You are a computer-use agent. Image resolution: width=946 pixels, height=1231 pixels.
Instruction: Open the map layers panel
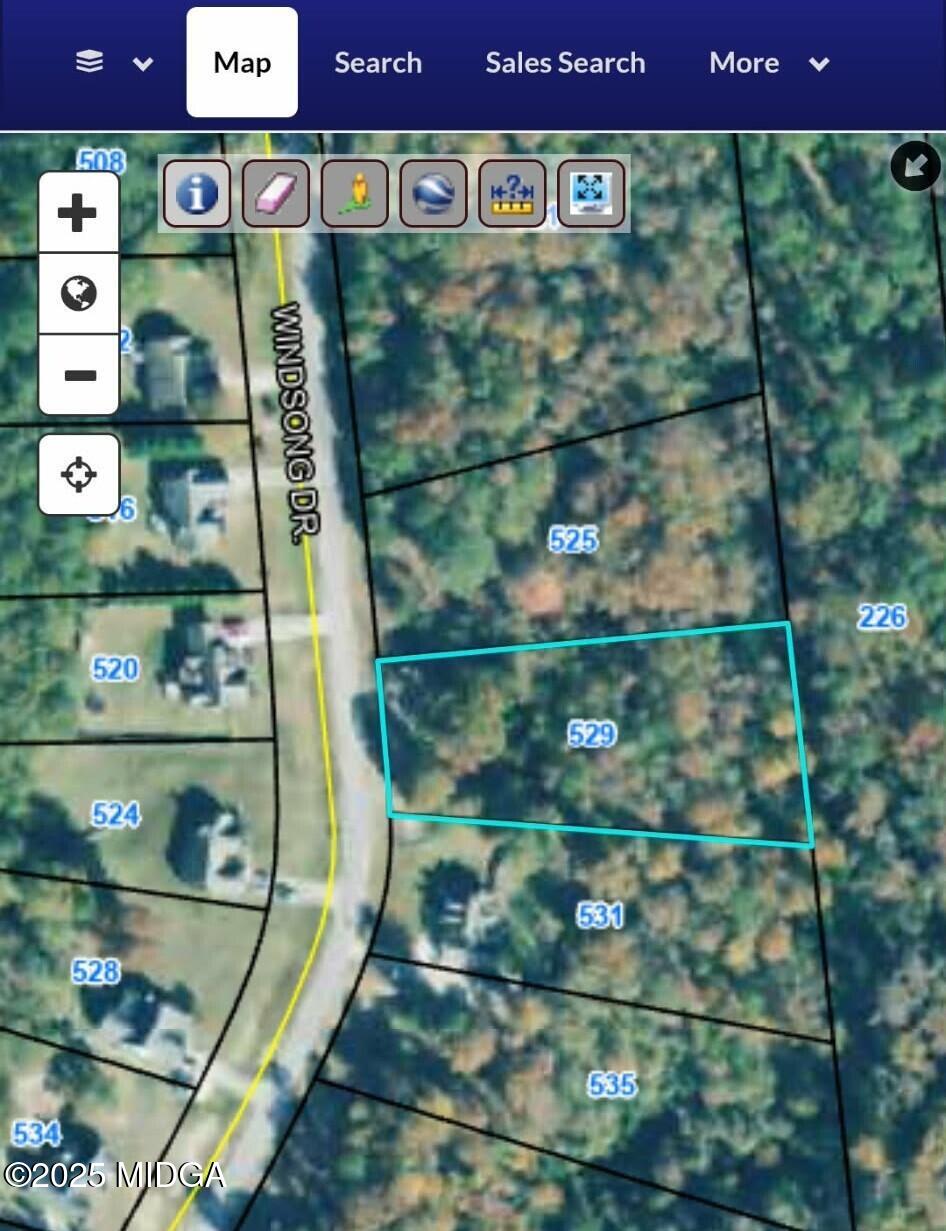click(x=89, y=62)
